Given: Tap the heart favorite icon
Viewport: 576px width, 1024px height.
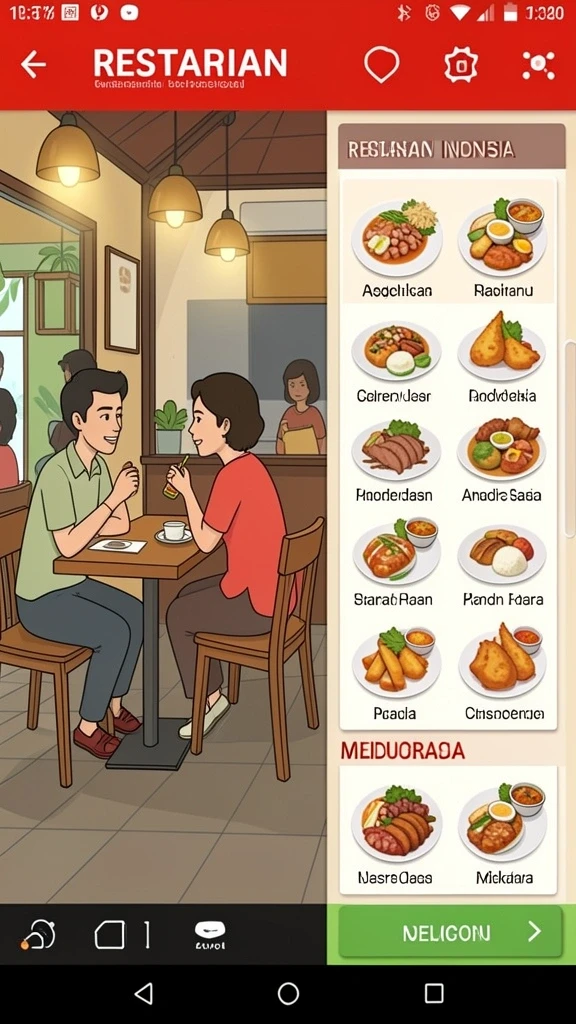Looking at the screenshot, I should tap(381, 65).
